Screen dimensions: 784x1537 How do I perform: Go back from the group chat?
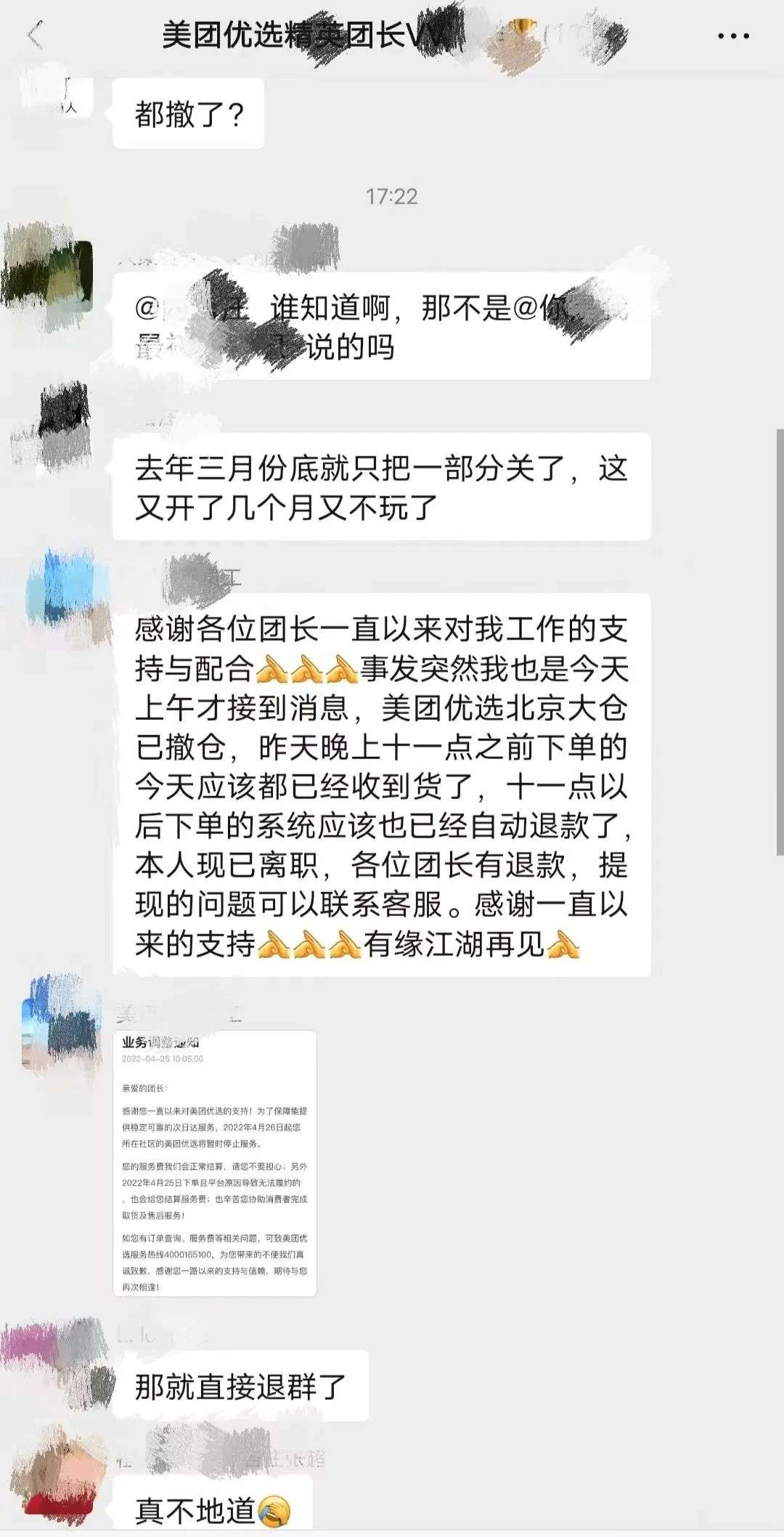coord(35,35)
